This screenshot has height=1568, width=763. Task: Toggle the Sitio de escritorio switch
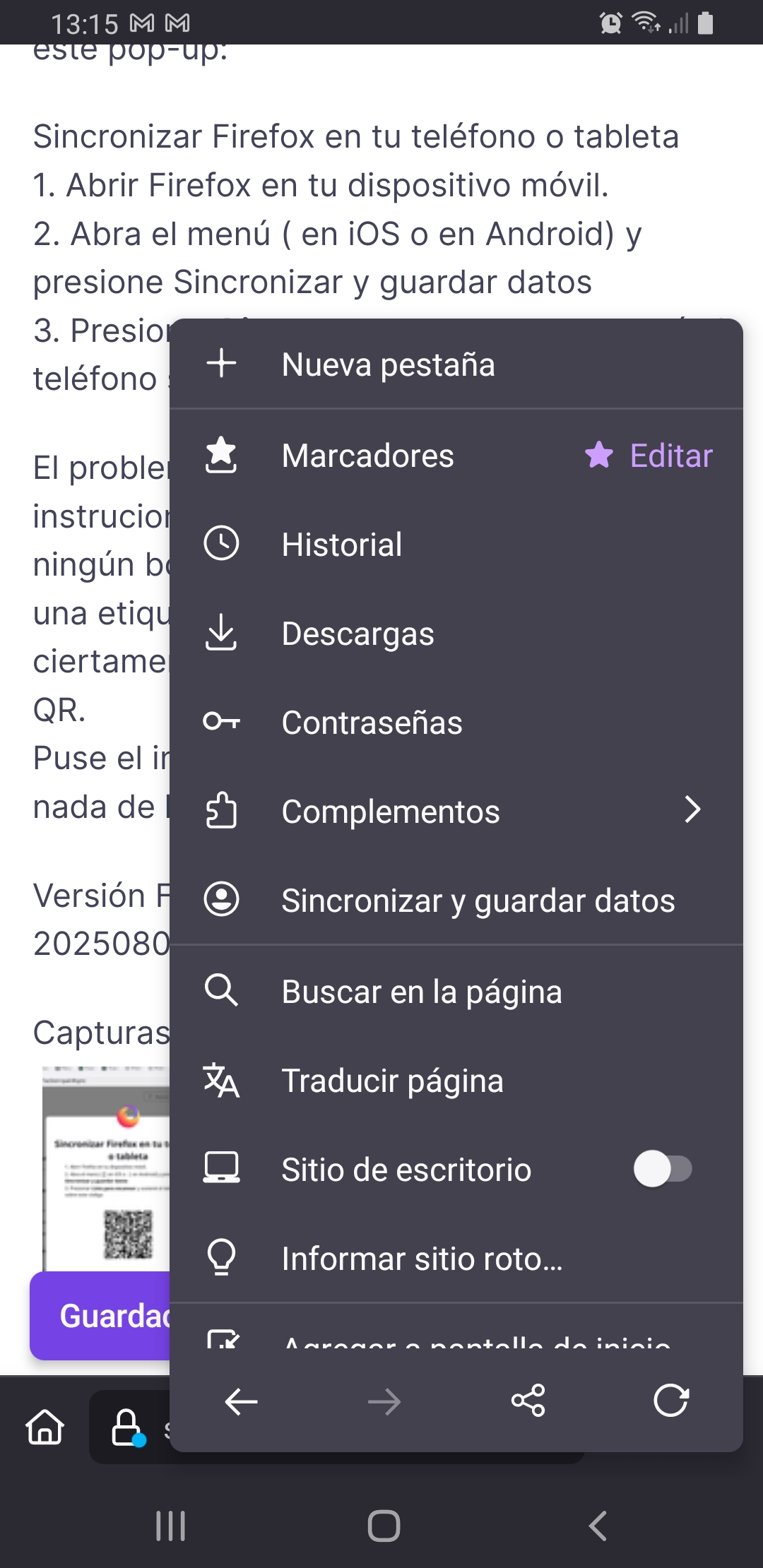point(662,1169)
